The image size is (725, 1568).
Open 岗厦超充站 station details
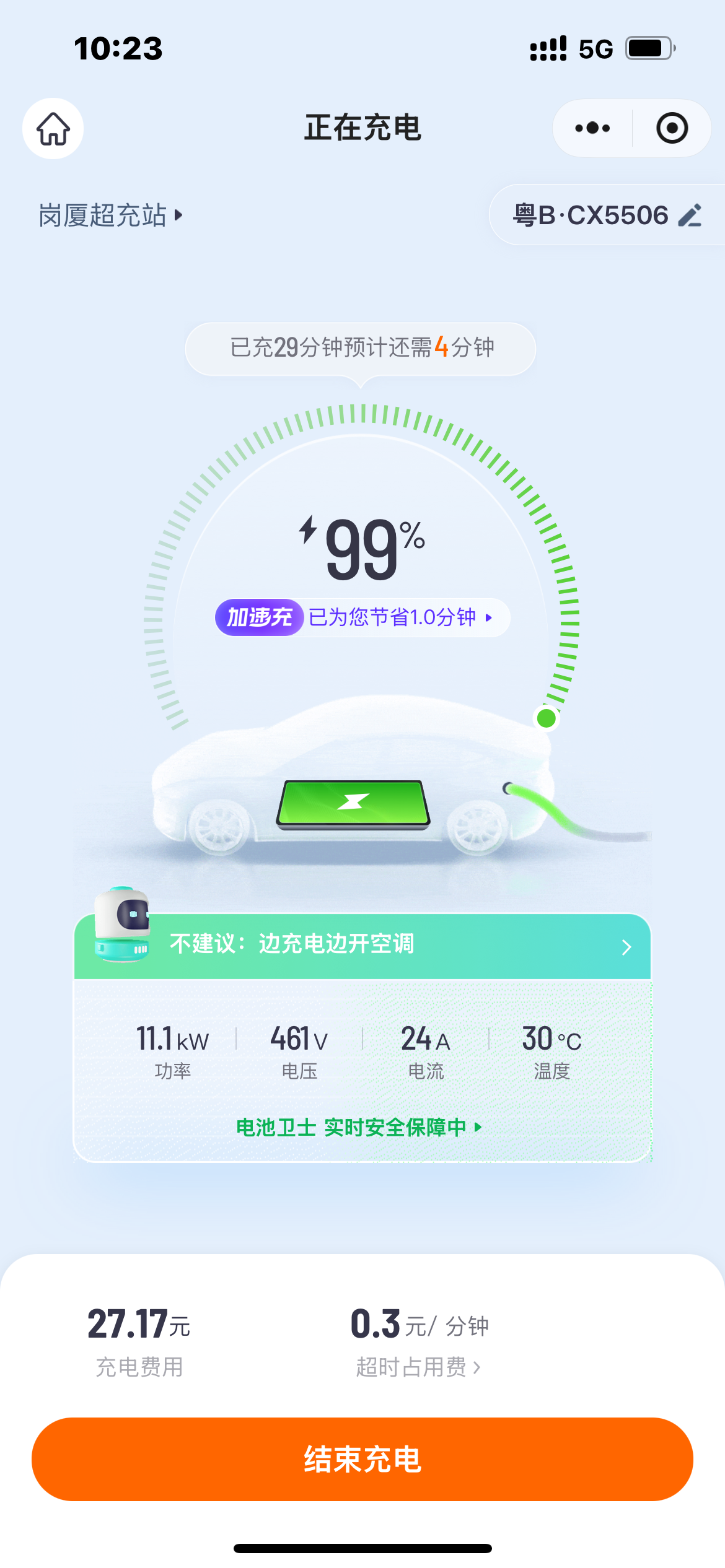point(110,216)
